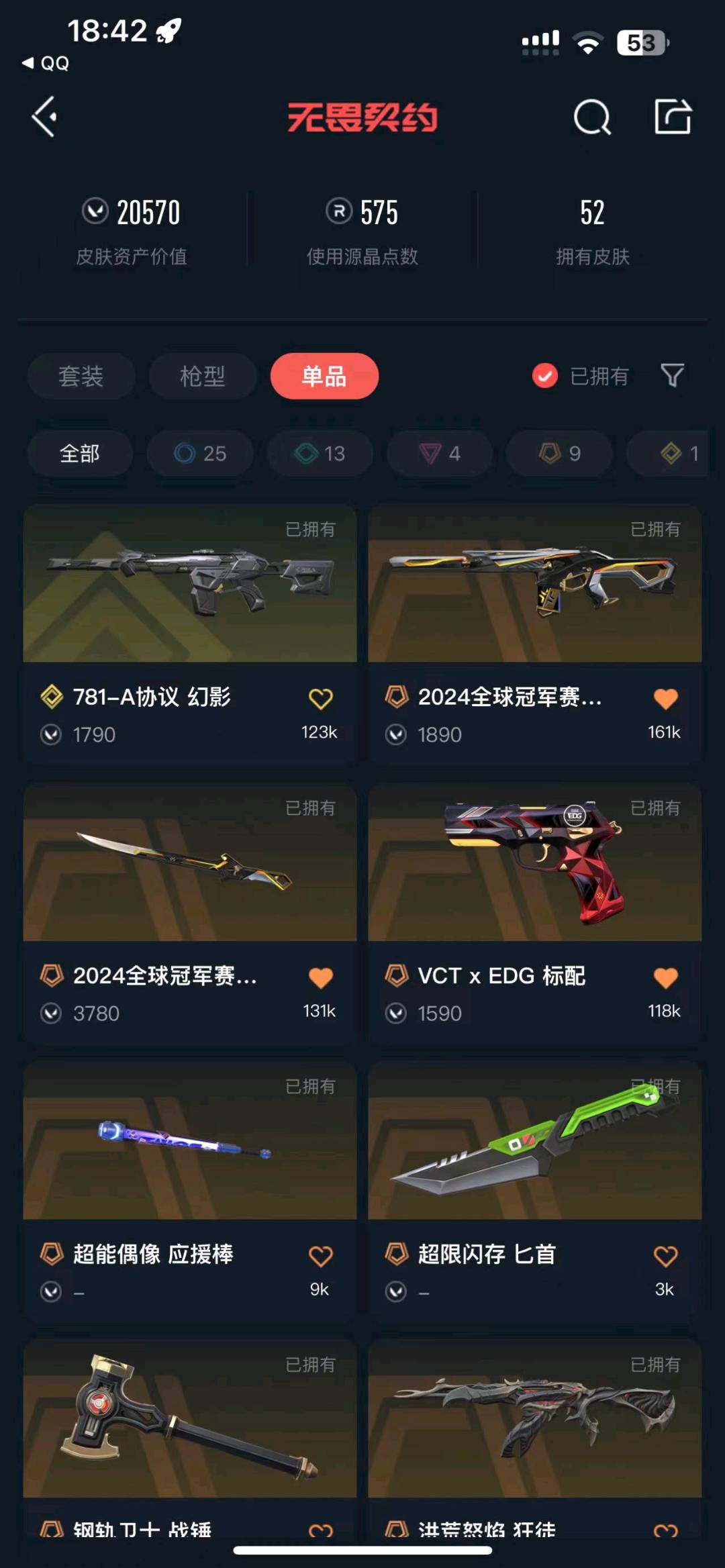Like the 超限闪存 匕首 skin
The image size is (725, 1568).
(665, 1256)
